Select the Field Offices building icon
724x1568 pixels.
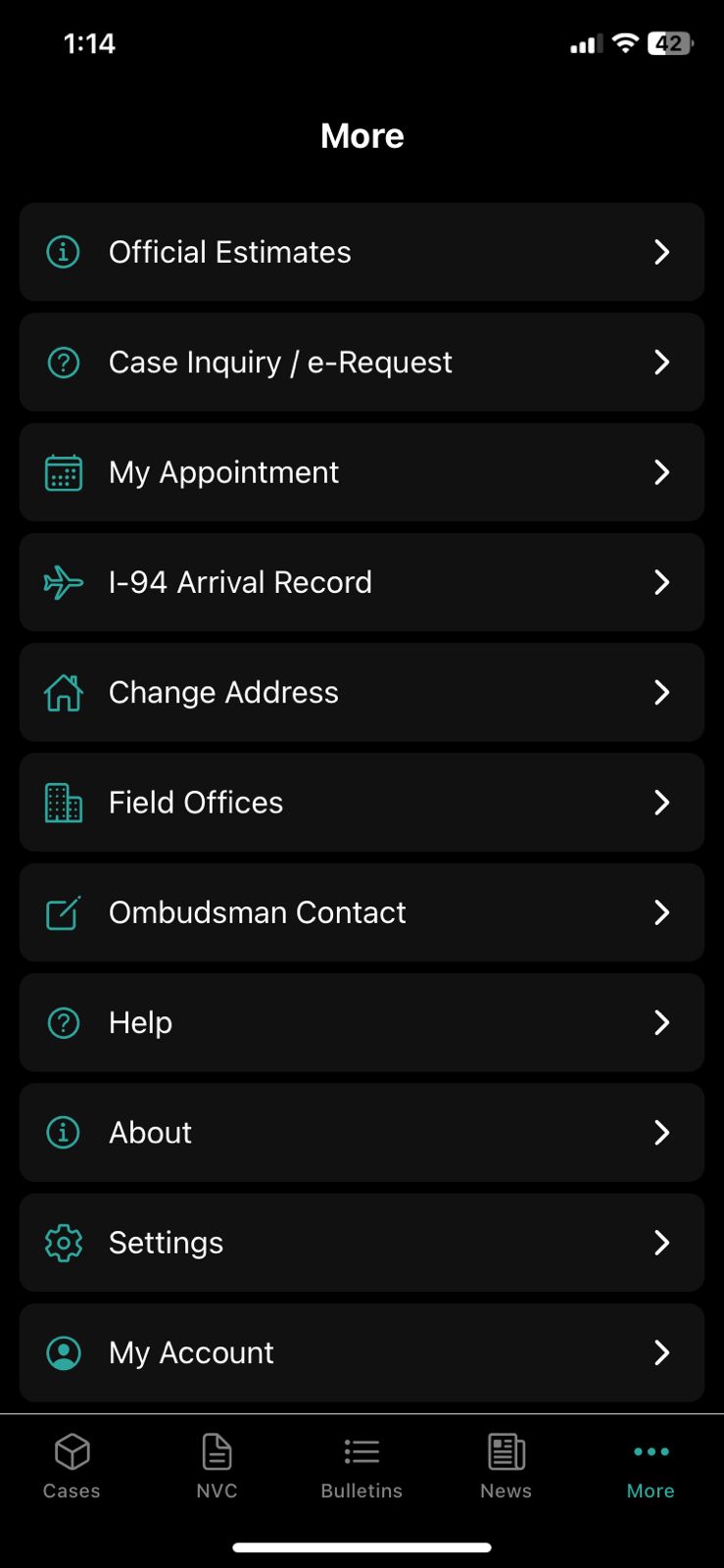(x=63, y=803)
